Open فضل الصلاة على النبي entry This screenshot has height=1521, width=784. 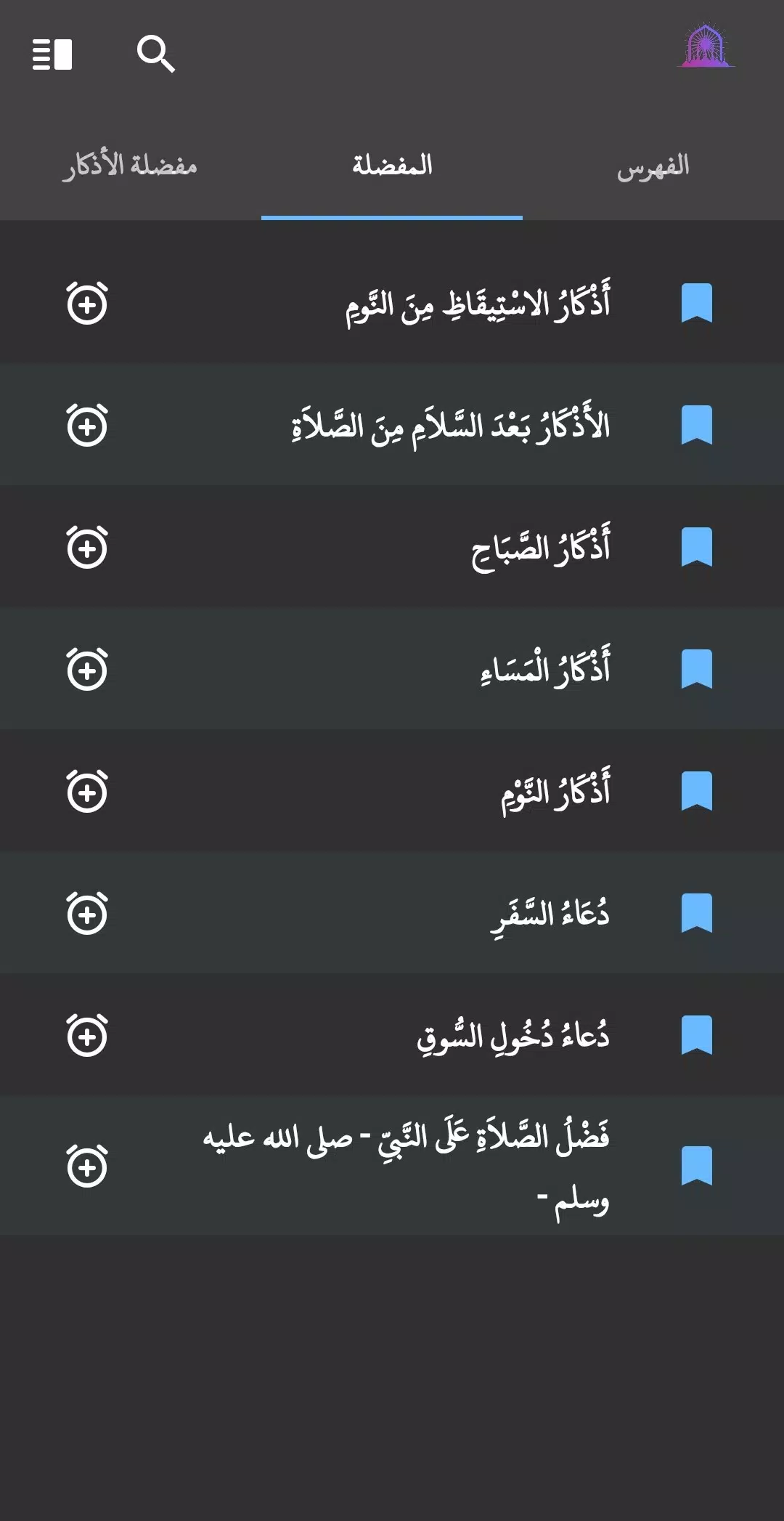point(407,1167)
